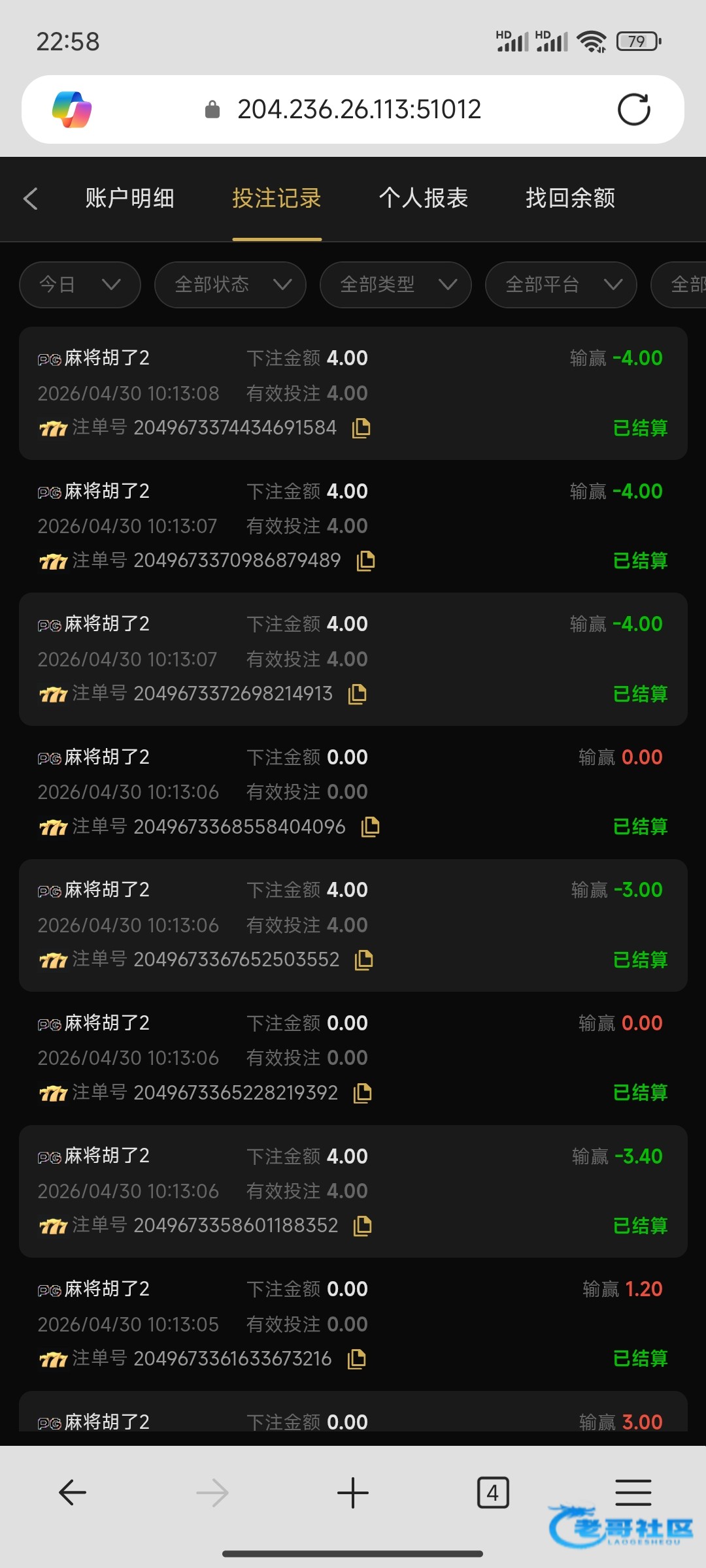Tap the Copilot icon in the address bar
Screen dimensions: 706x1568
[72, 110]
